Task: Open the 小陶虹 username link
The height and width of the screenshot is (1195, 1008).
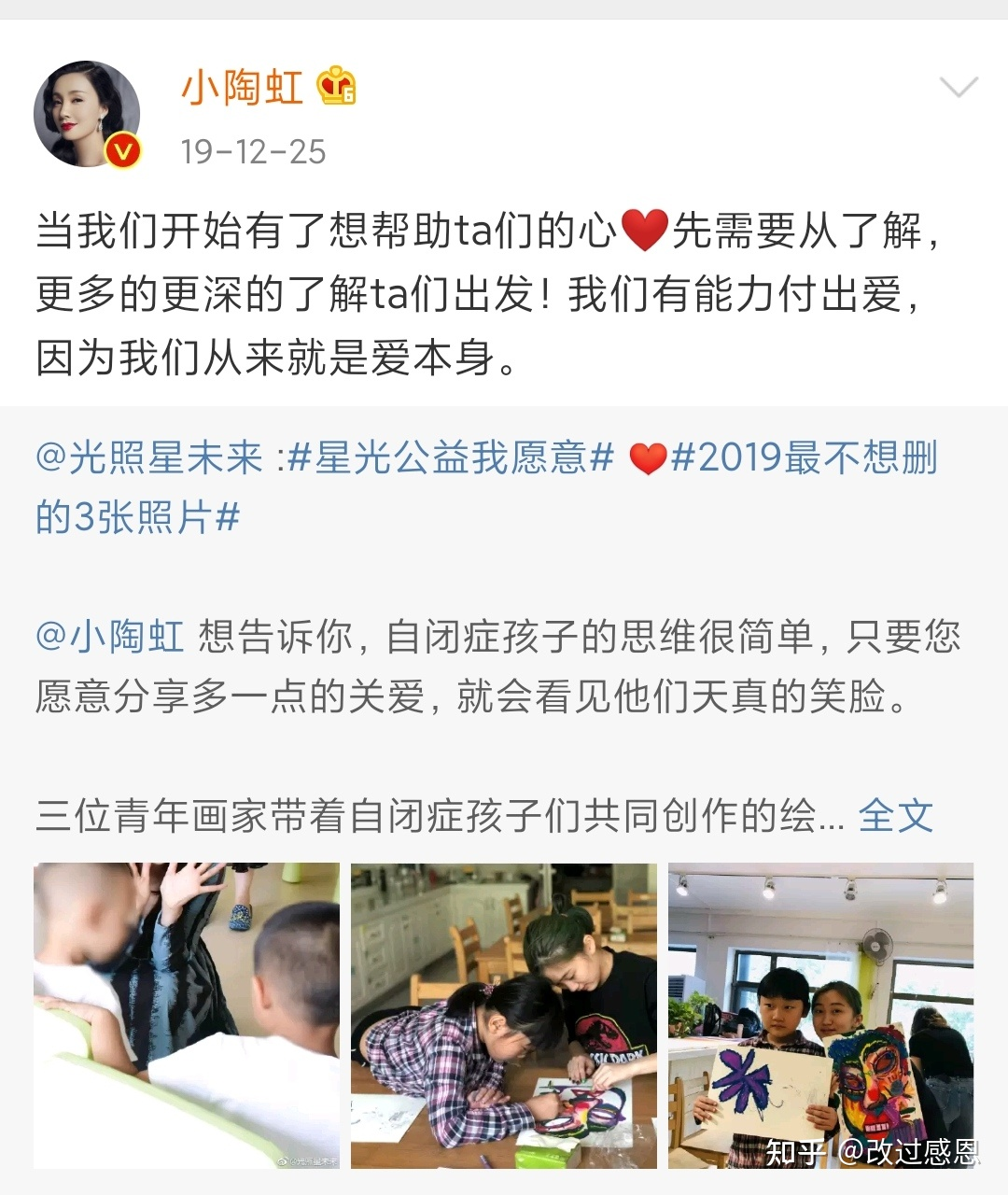Action: [242, 89]
